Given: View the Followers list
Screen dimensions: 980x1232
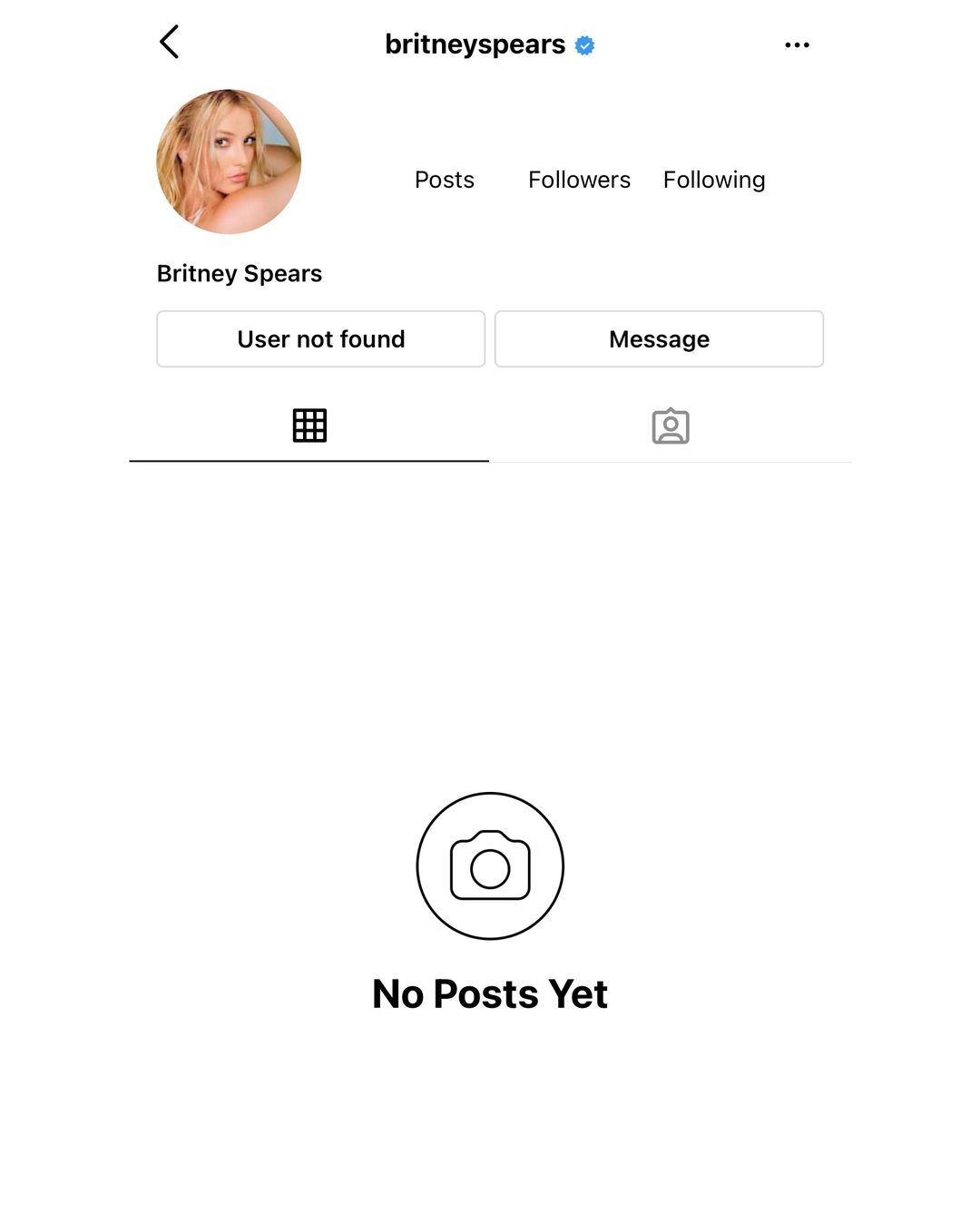Looking at the screenshot, I should [x=579, y=180].
